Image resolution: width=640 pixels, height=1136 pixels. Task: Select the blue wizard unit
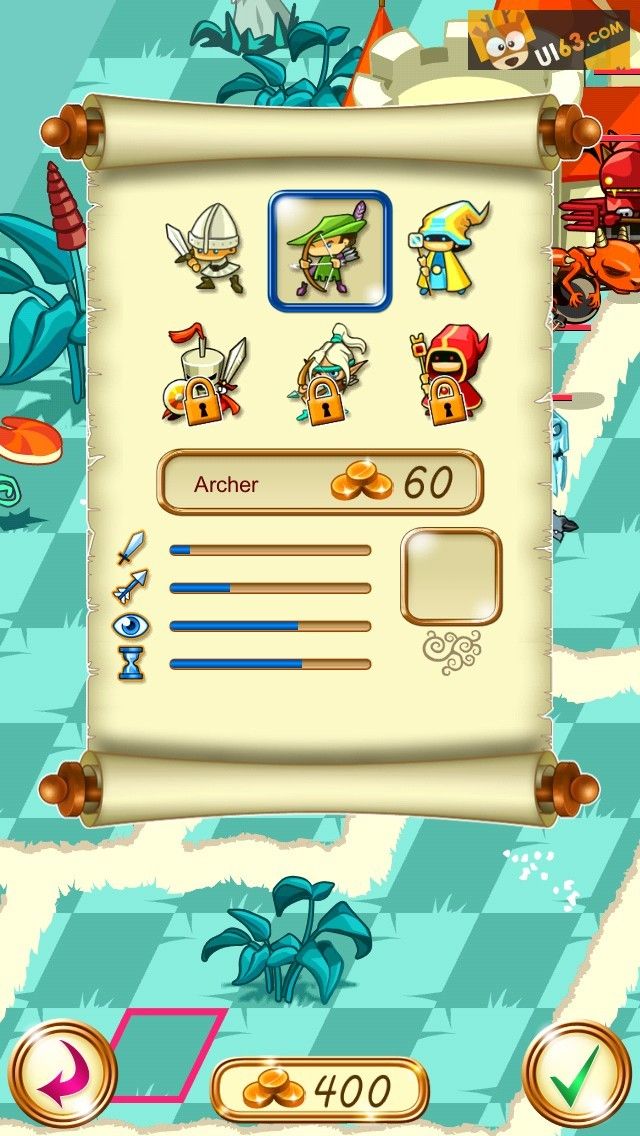point(447,250)
